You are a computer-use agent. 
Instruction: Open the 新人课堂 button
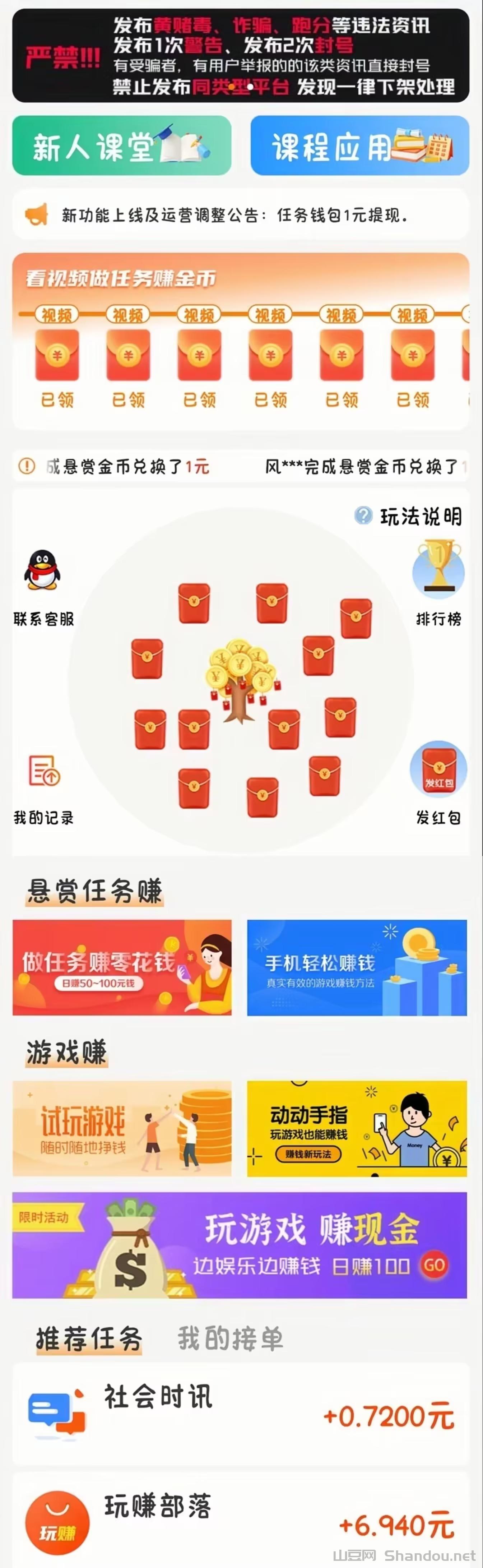pos(121,146)
